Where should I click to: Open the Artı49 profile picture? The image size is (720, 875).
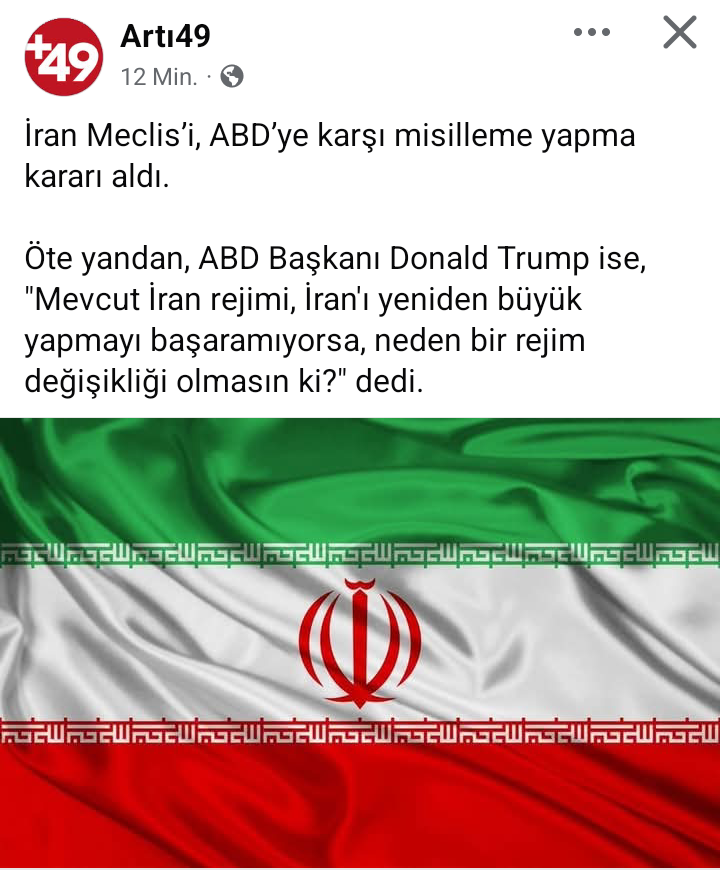pyautogui.click(x=63, y=57)
